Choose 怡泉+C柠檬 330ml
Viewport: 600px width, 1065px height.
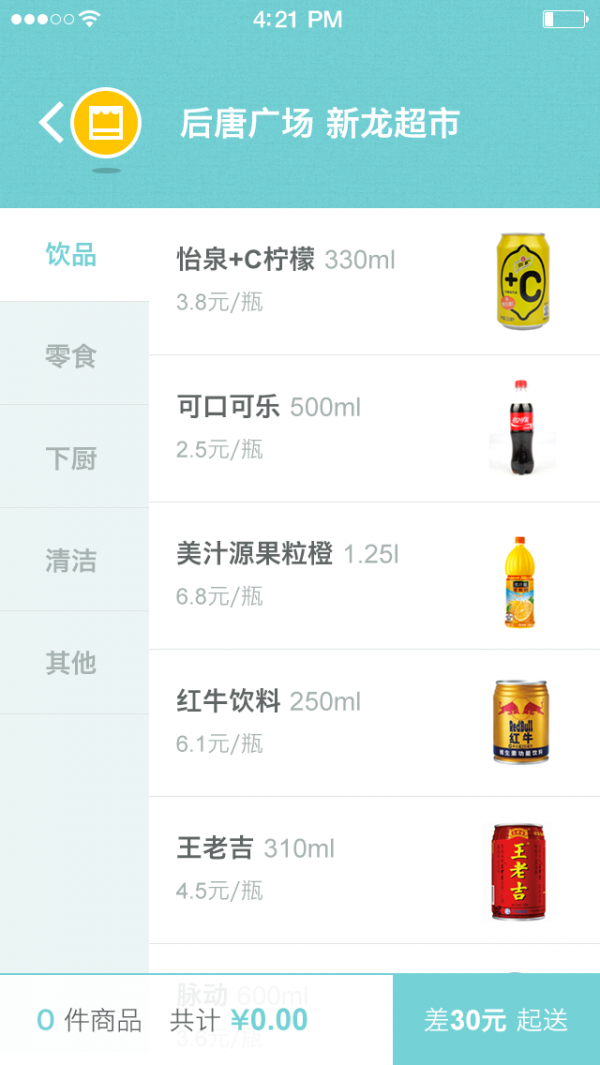pyautogui.click(x=374, y=280)
